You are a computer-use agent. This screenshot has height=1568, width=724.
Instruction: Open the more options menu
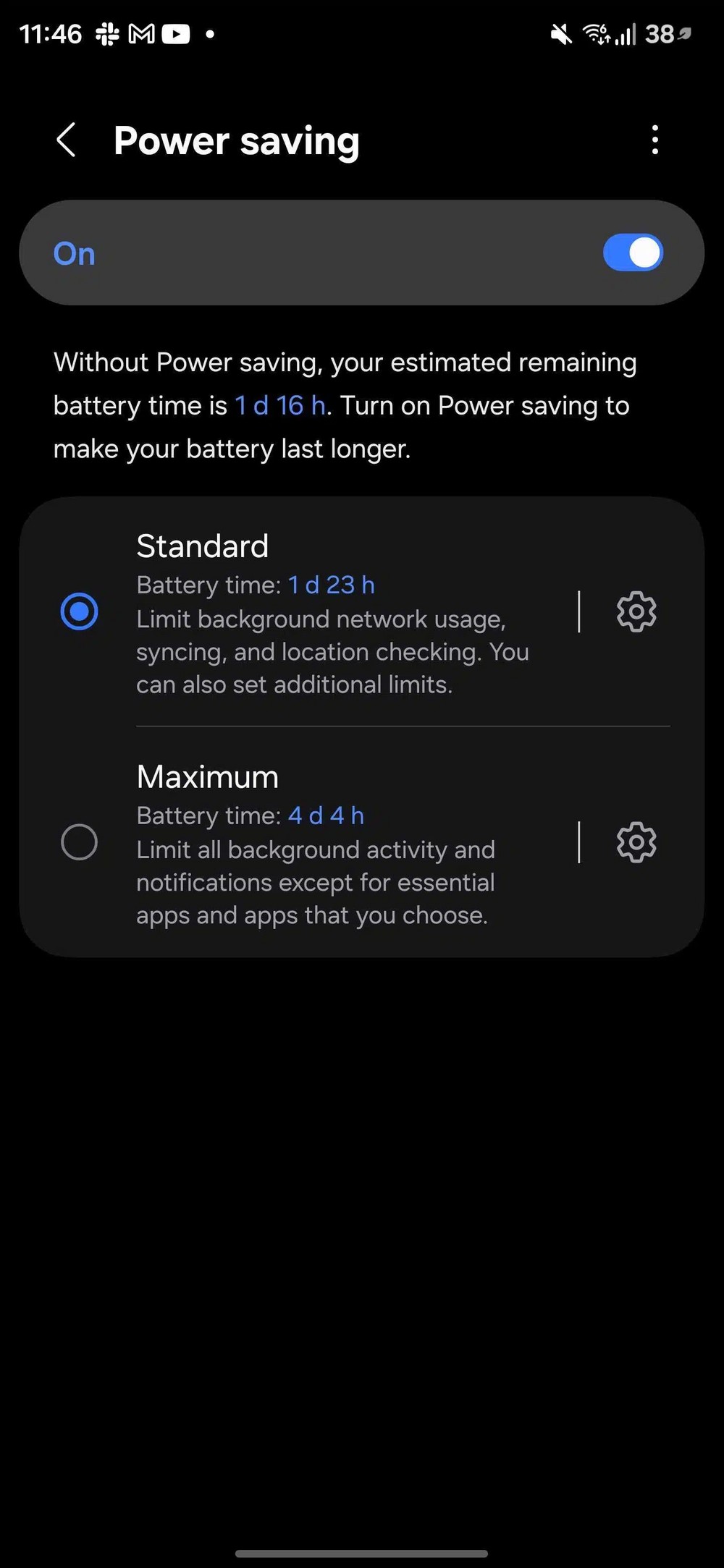(654, 140)
